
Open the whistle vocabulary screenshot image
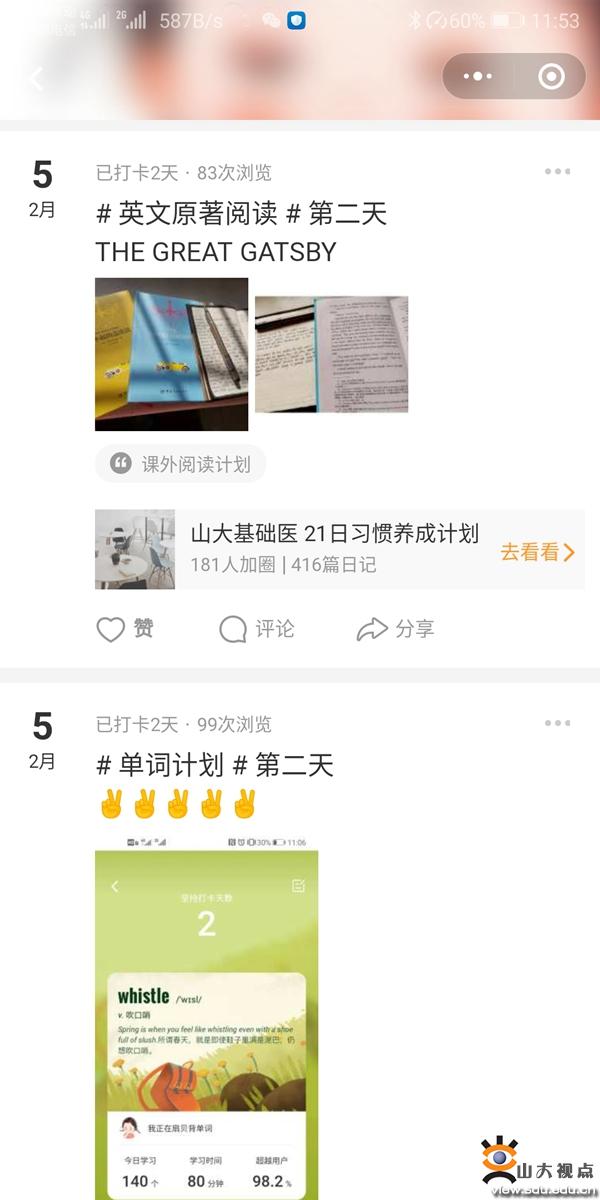(x=207, y=1015)
